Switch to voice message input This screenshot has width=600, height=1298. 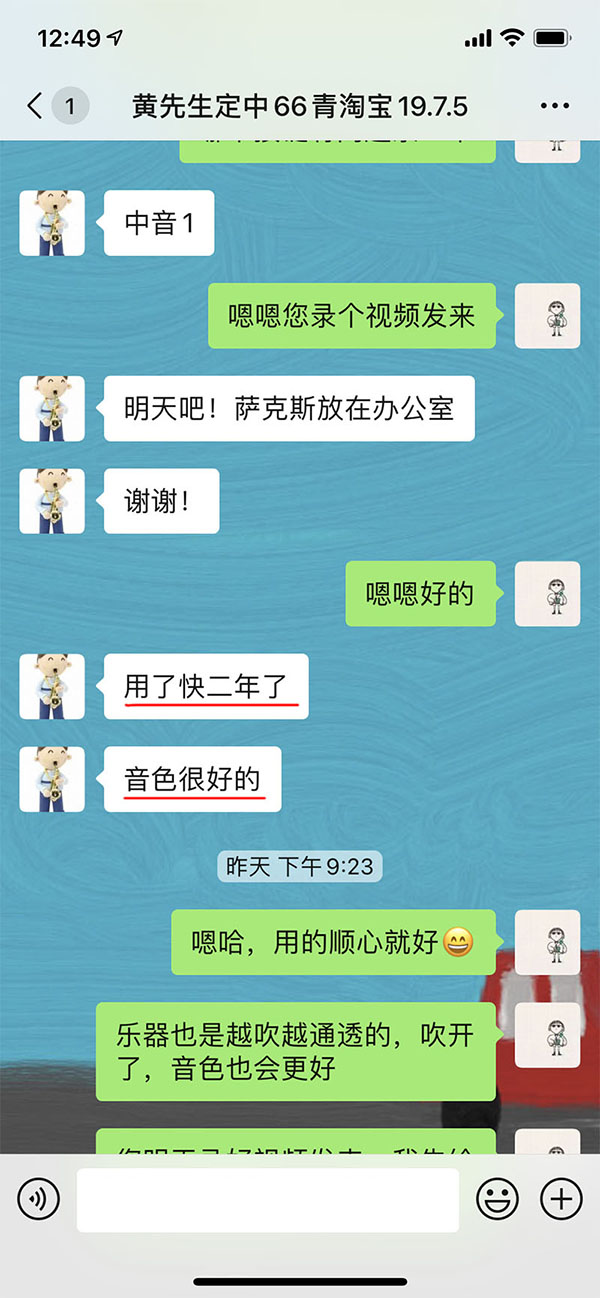39,1197
